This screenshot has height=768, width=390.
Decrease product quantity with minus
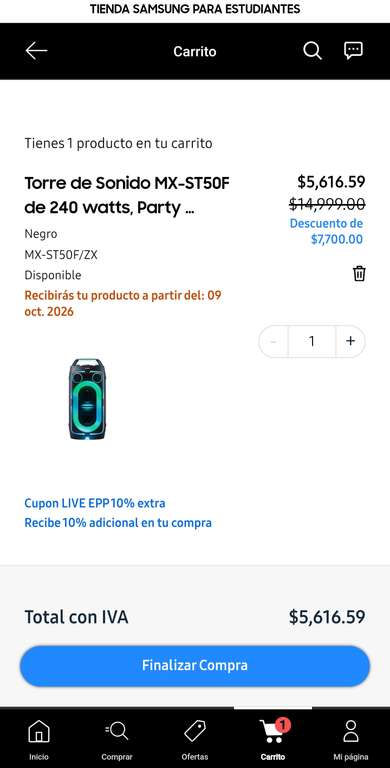click(x=273, y=341)
